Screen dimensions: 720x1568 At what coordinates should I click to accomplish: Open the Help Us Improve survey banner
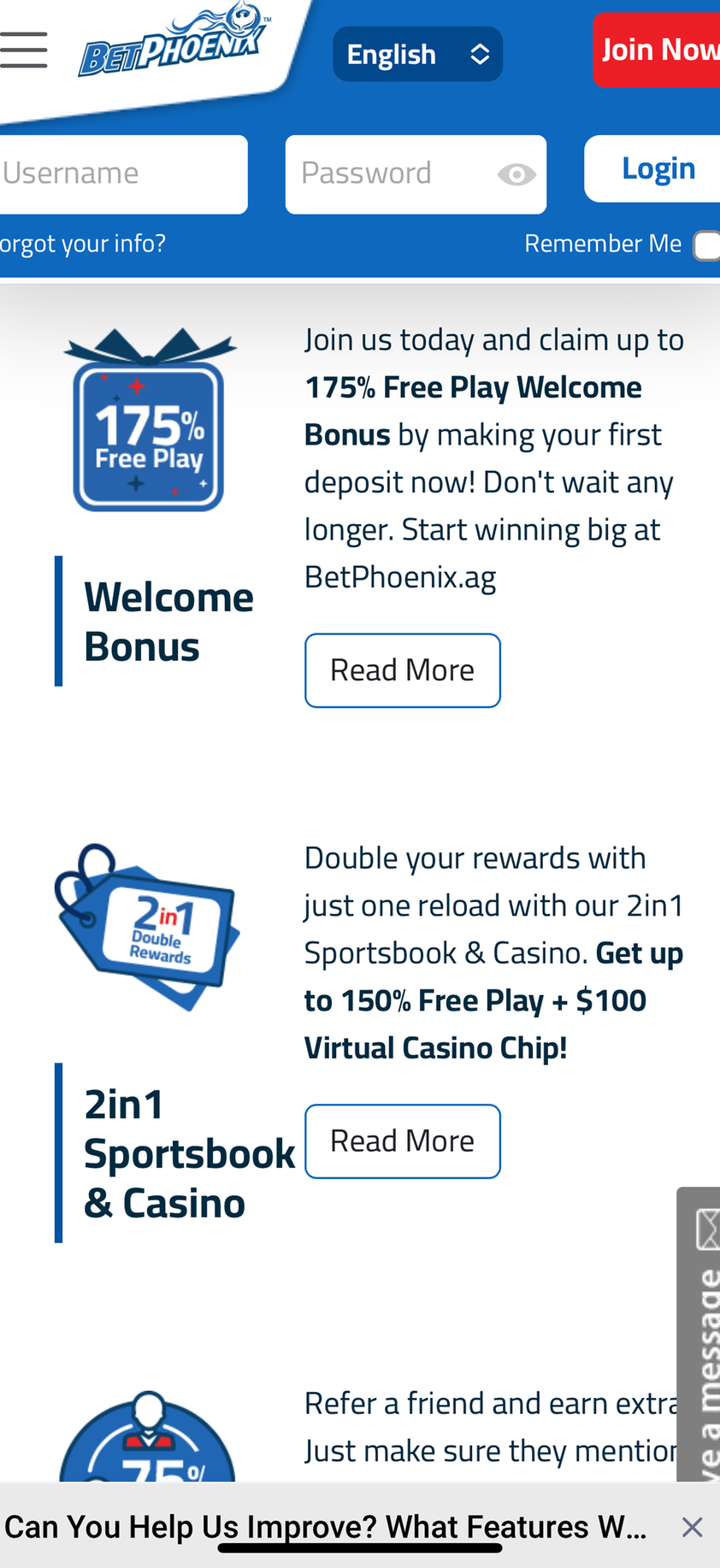pos(325,1527)
